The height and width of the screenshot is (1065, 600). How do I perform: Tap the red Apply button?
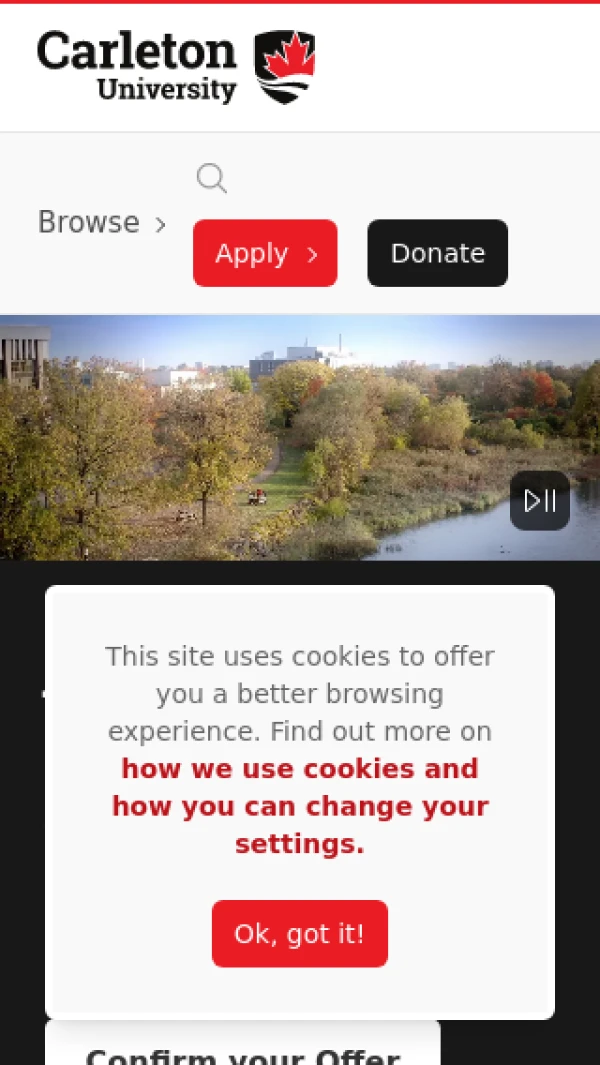[x=265, y=253]
